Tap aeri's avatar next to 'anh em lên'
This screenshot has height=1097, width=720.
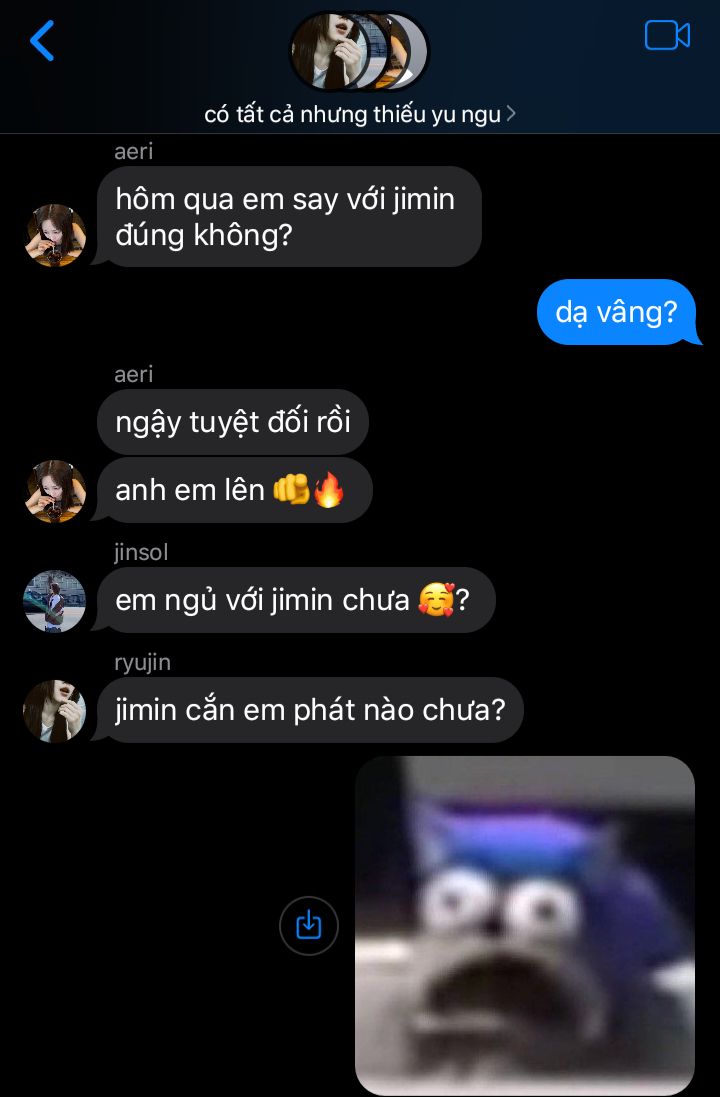(55, 491)
